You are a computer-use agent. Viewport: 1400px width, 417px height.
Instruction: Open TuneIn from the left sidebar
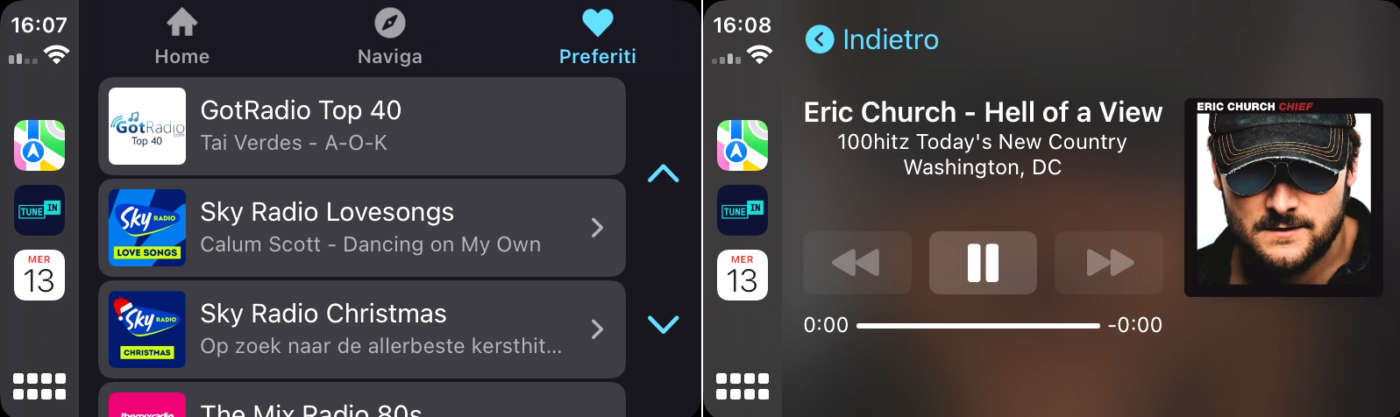(x=39, y=210)
